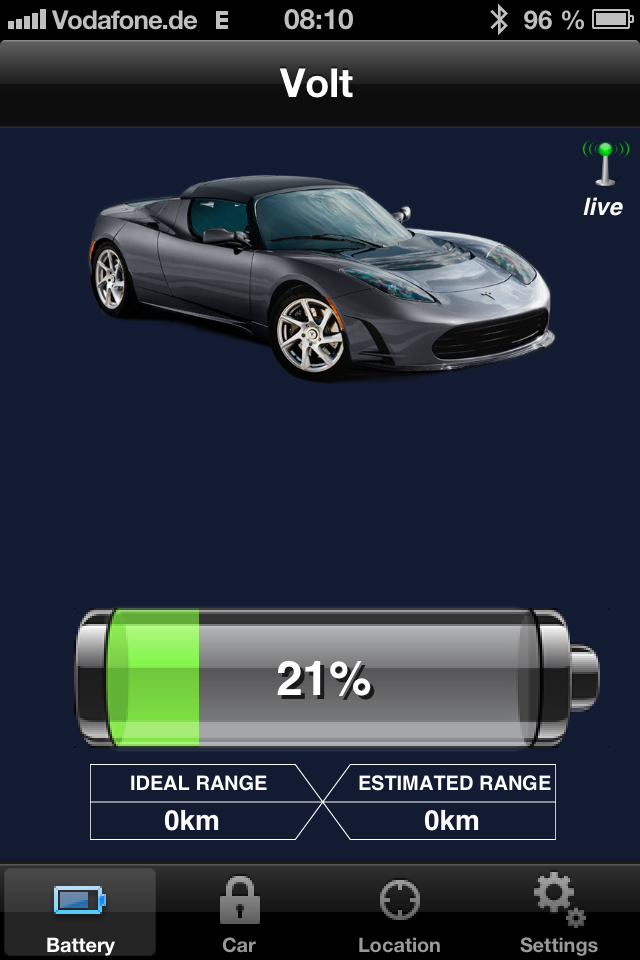This screenshot has height=960, width=640.
Task: Open the Car tab
Action: [239, 912]
